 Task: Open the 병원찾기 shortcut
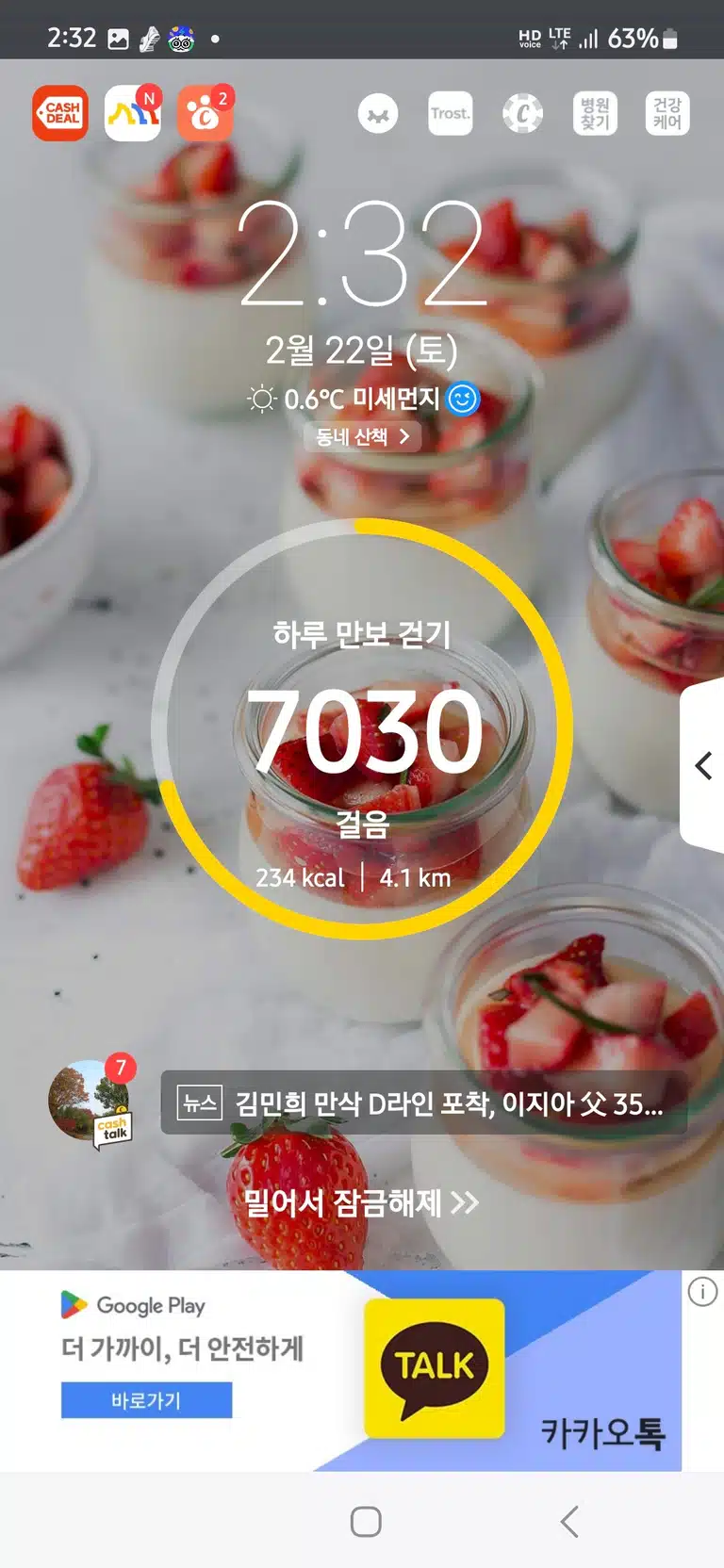[x=595, y=113]
